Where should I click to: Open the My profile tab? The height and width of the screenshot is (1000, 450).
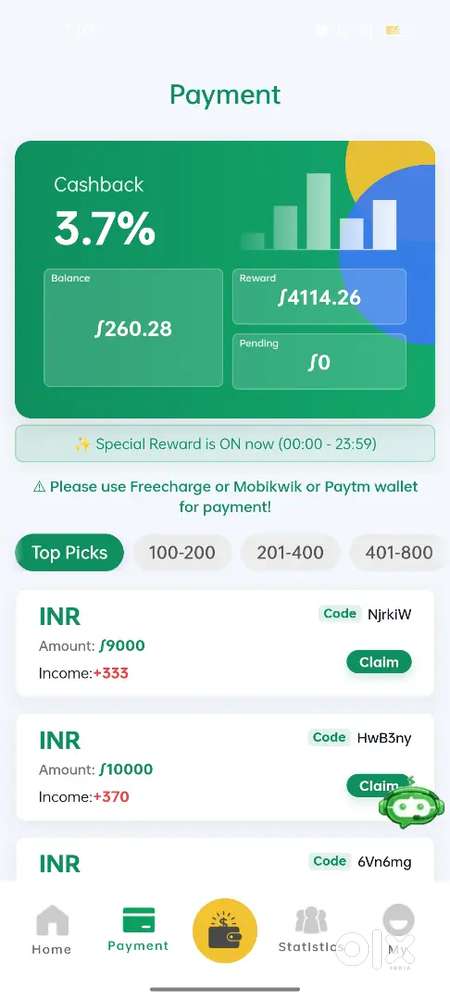click(x=398, y=930)
